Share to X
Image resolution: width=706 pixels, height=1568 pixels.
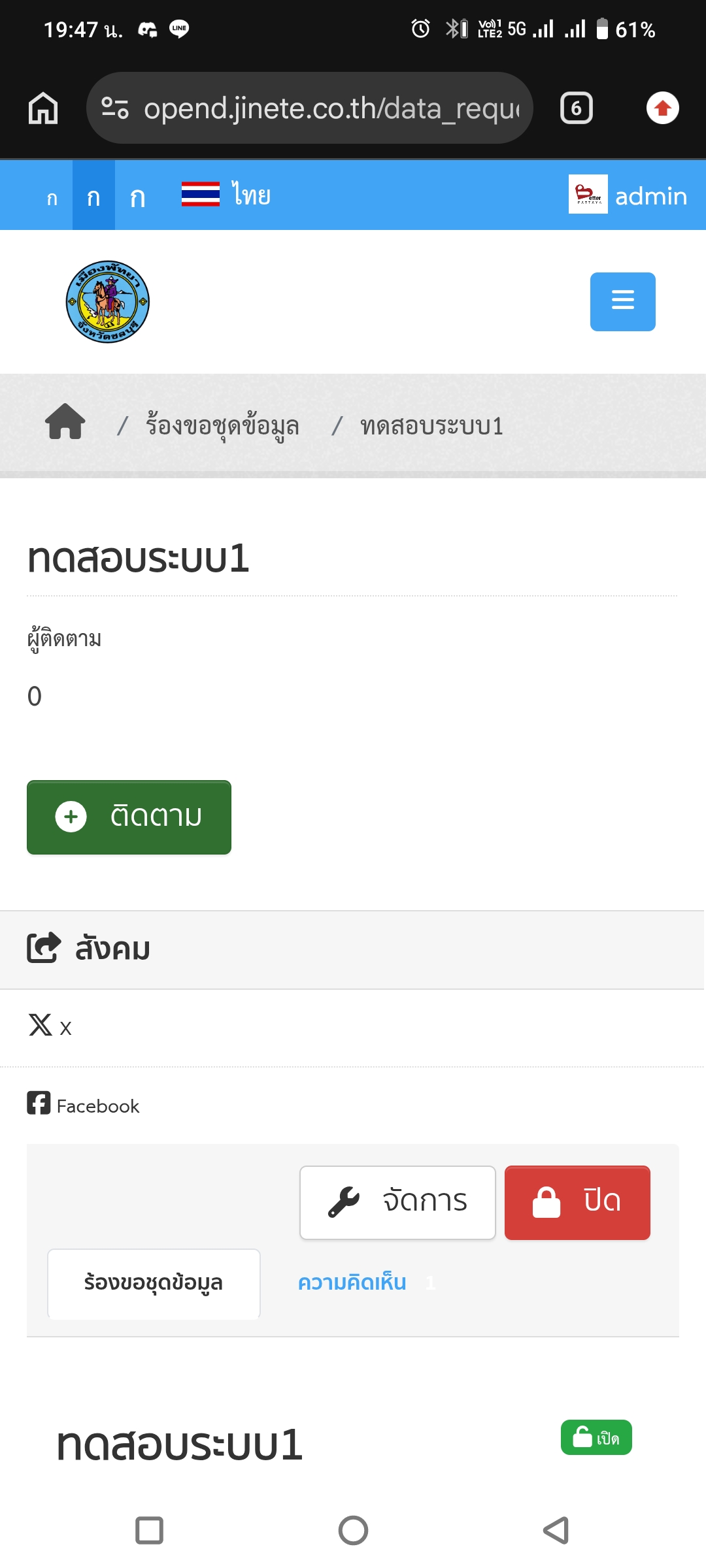[50, 1026]
